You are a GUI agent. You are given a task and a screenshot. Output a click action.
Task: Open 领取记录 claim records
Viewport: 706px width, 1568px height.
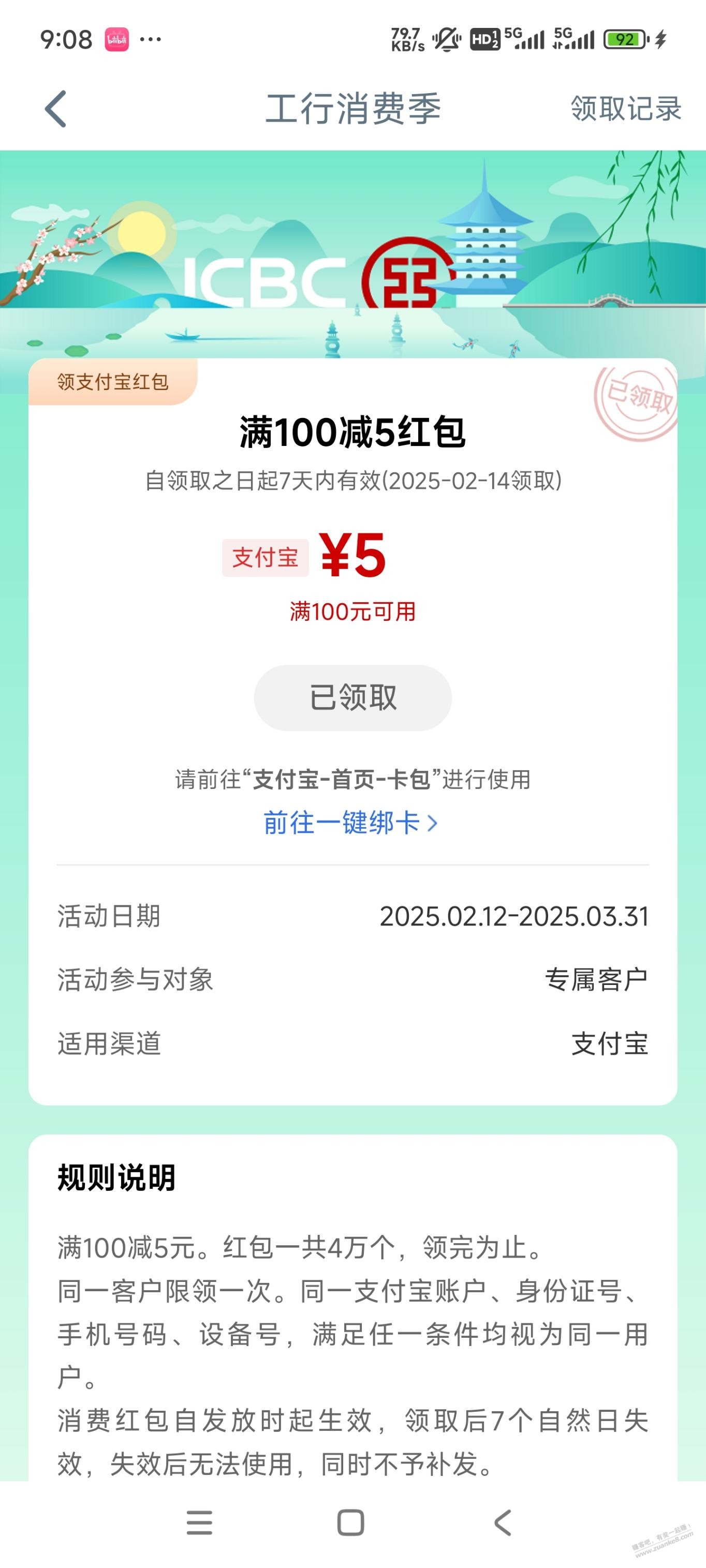(626, 109)
